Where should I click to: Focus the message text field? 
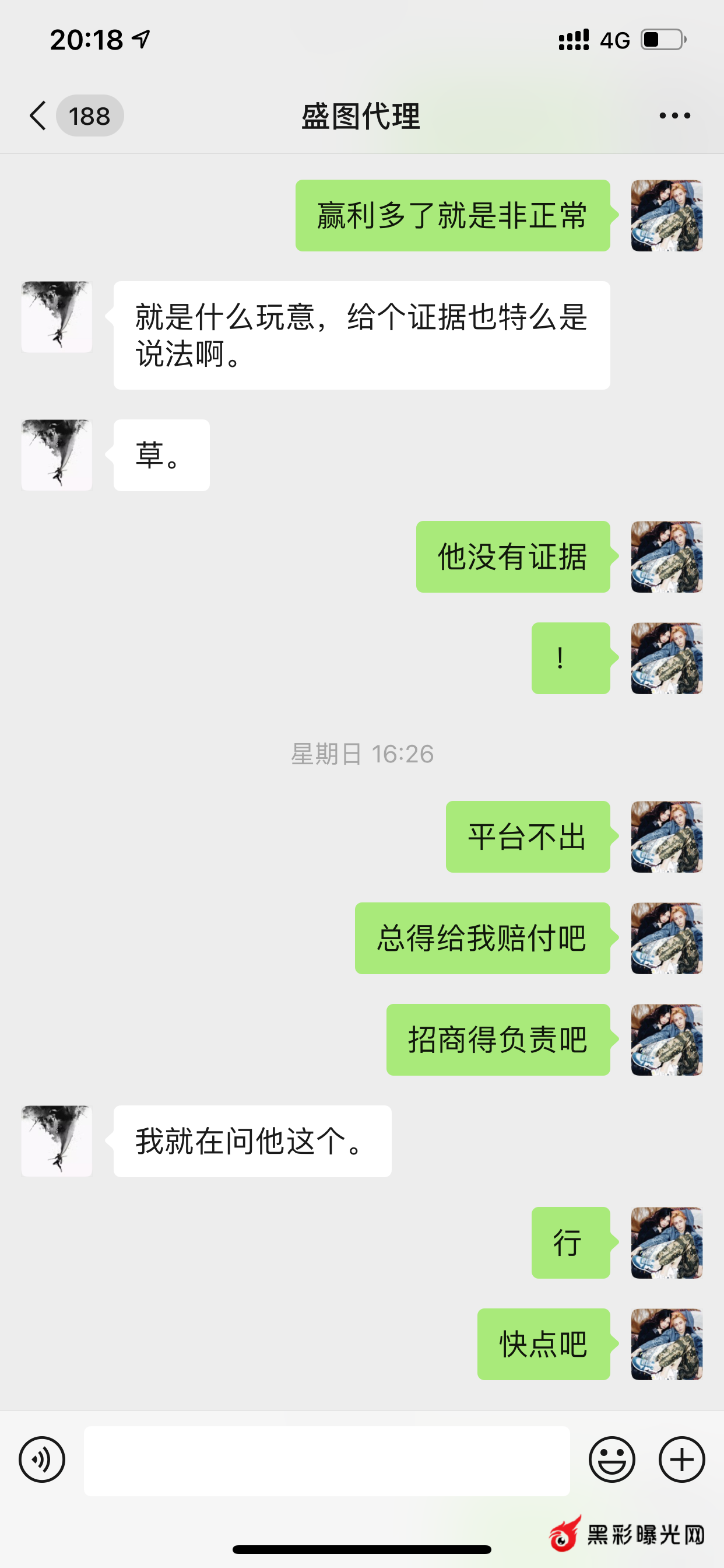326,1460
